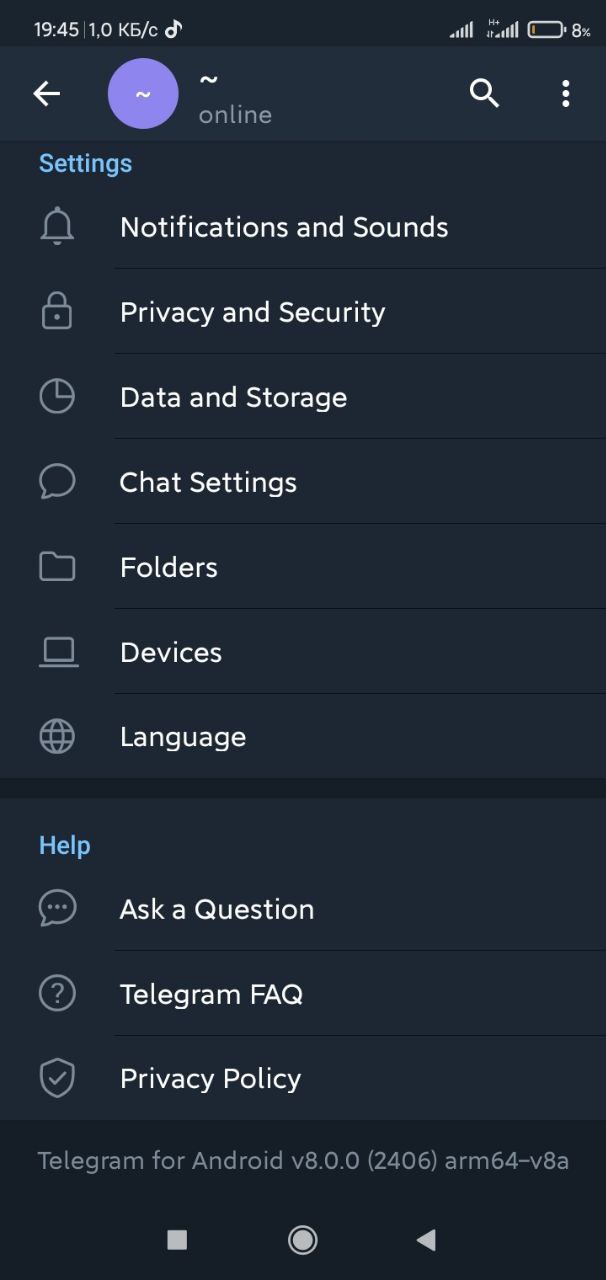
Task: Go to Chat Settings
Action: click(x=303, y=482)
